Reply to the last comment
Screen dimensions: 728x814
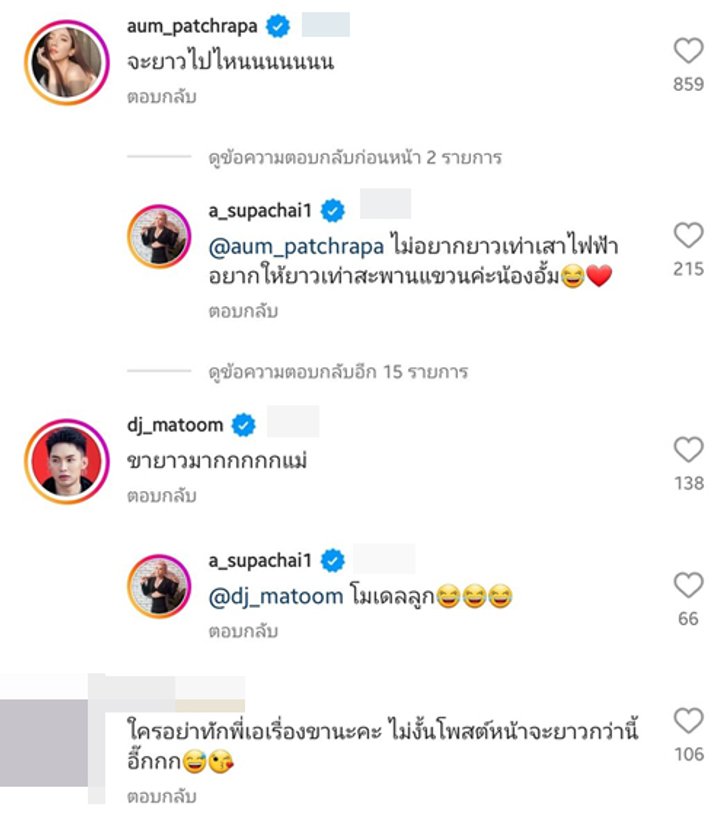point(161,797)
